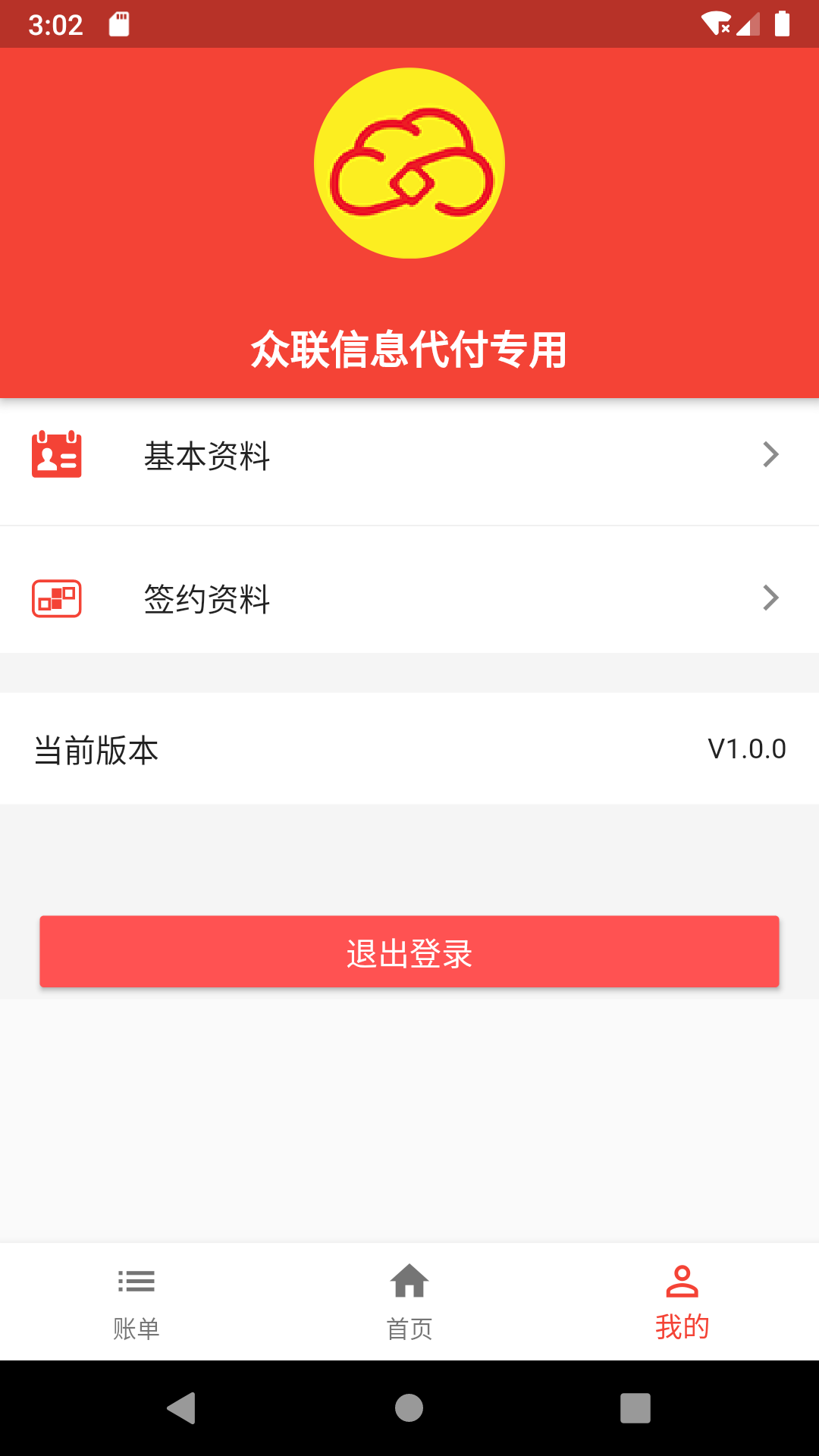Viewport: 819px width, 1456px height.
Task: Open the 签约资料 row
Action: coord(409,598)
